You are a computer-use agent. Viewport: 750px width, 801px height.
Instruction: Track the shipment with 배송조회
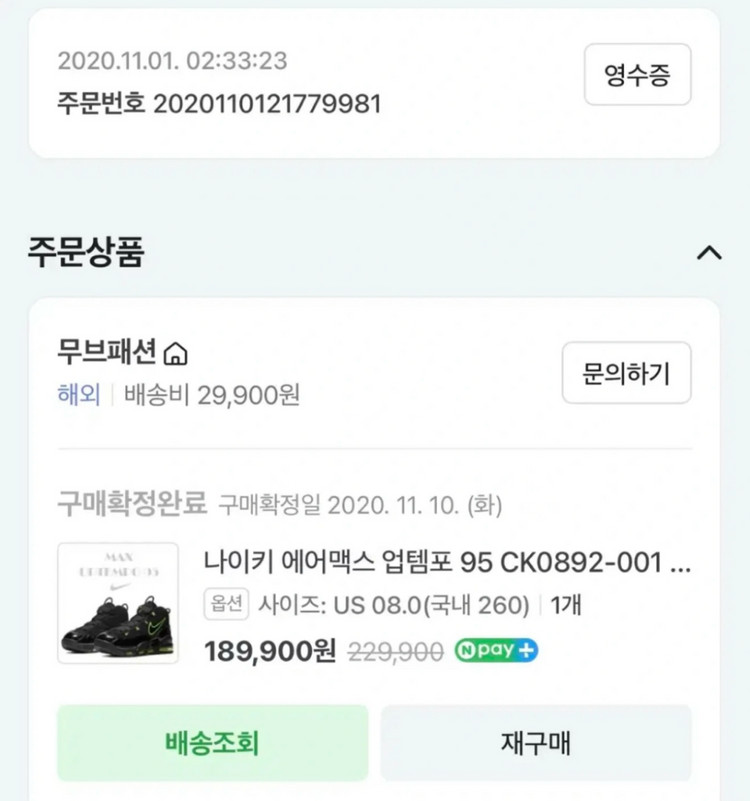214,742
